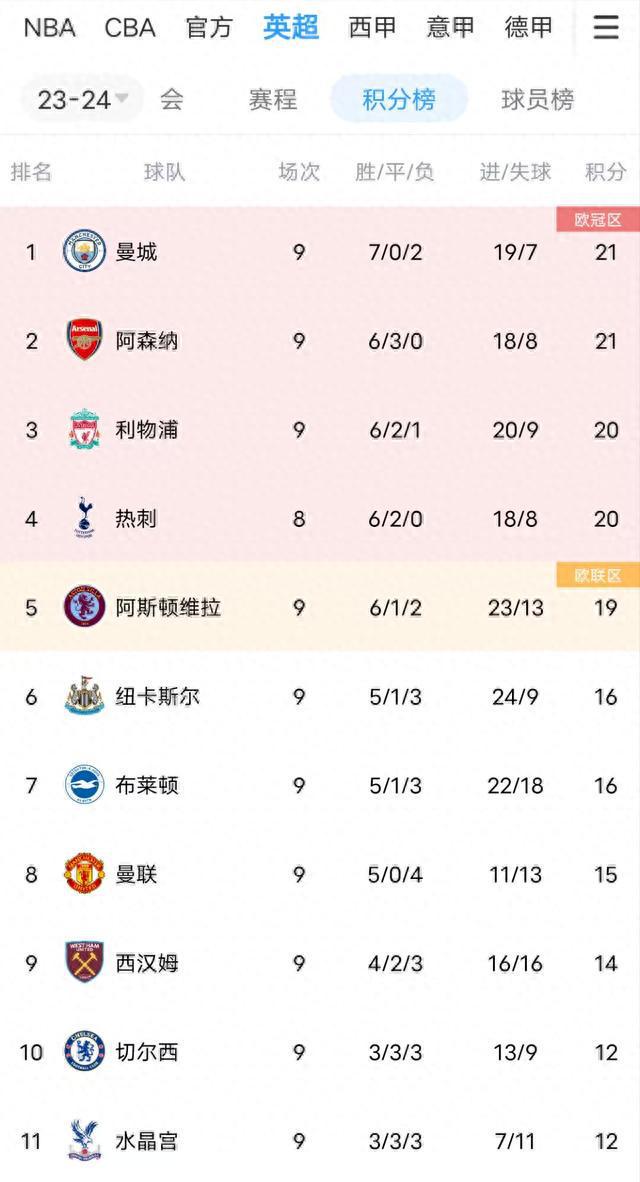
Task: Open the 纽卡斯尔 team row
Action: coord(320,696)
